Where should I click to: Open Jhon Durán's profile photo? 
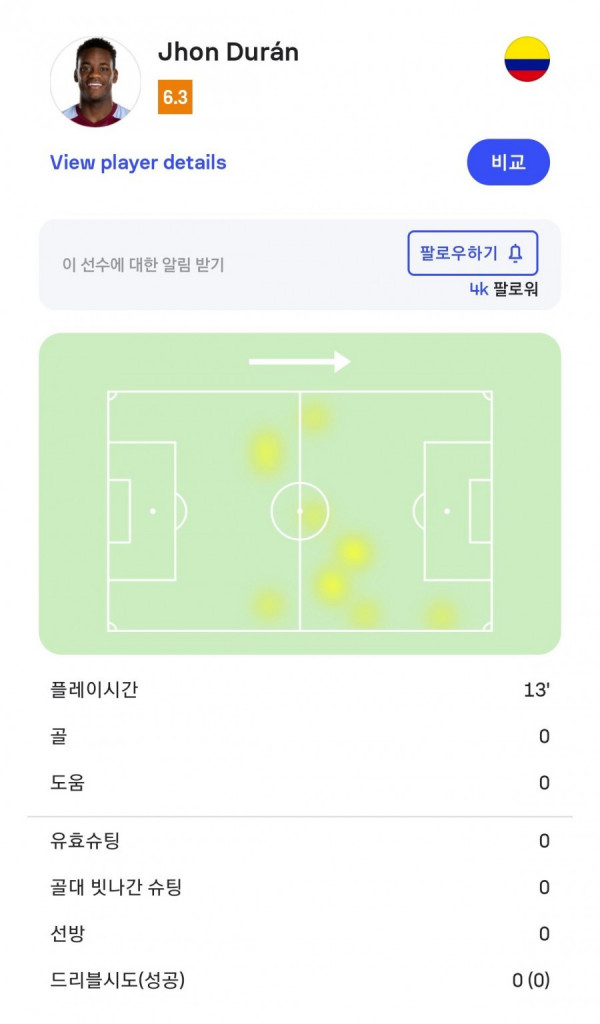pyautogui.click(x=95, y=82)
